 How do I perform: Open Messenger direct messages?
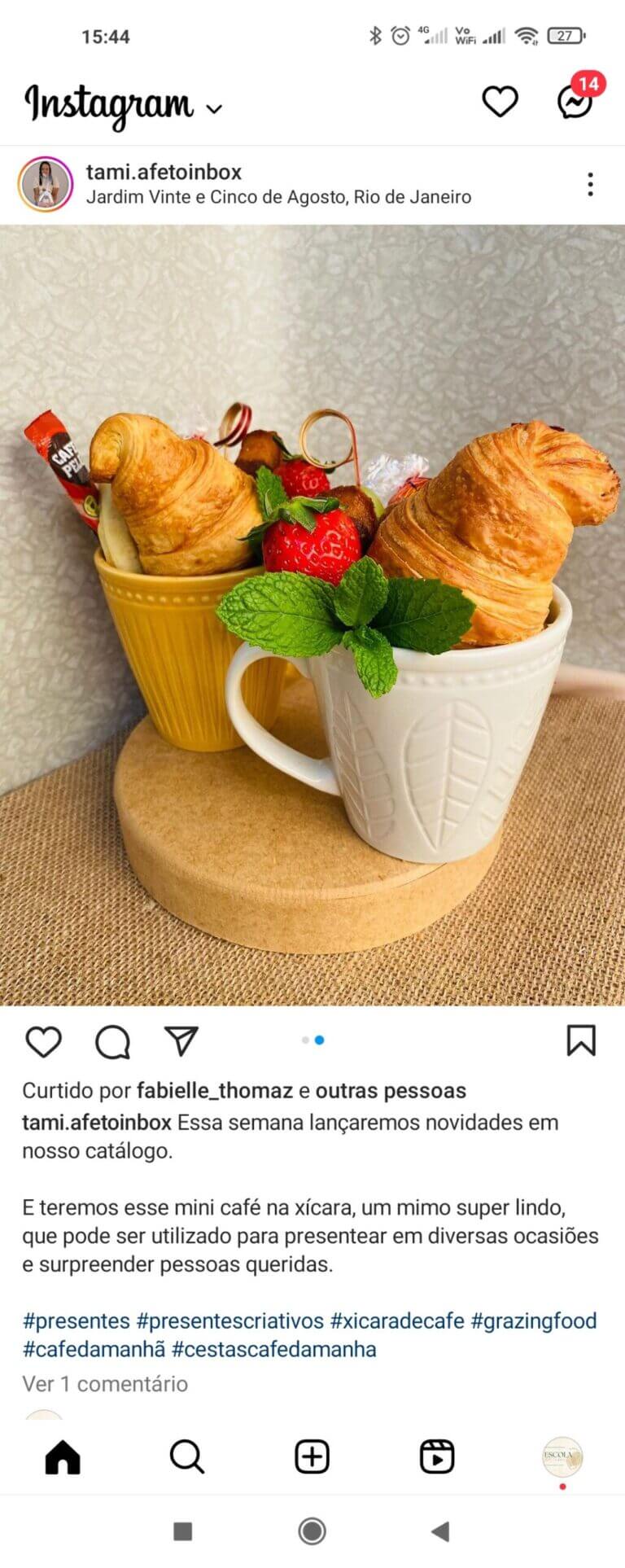tap(575, 102)
